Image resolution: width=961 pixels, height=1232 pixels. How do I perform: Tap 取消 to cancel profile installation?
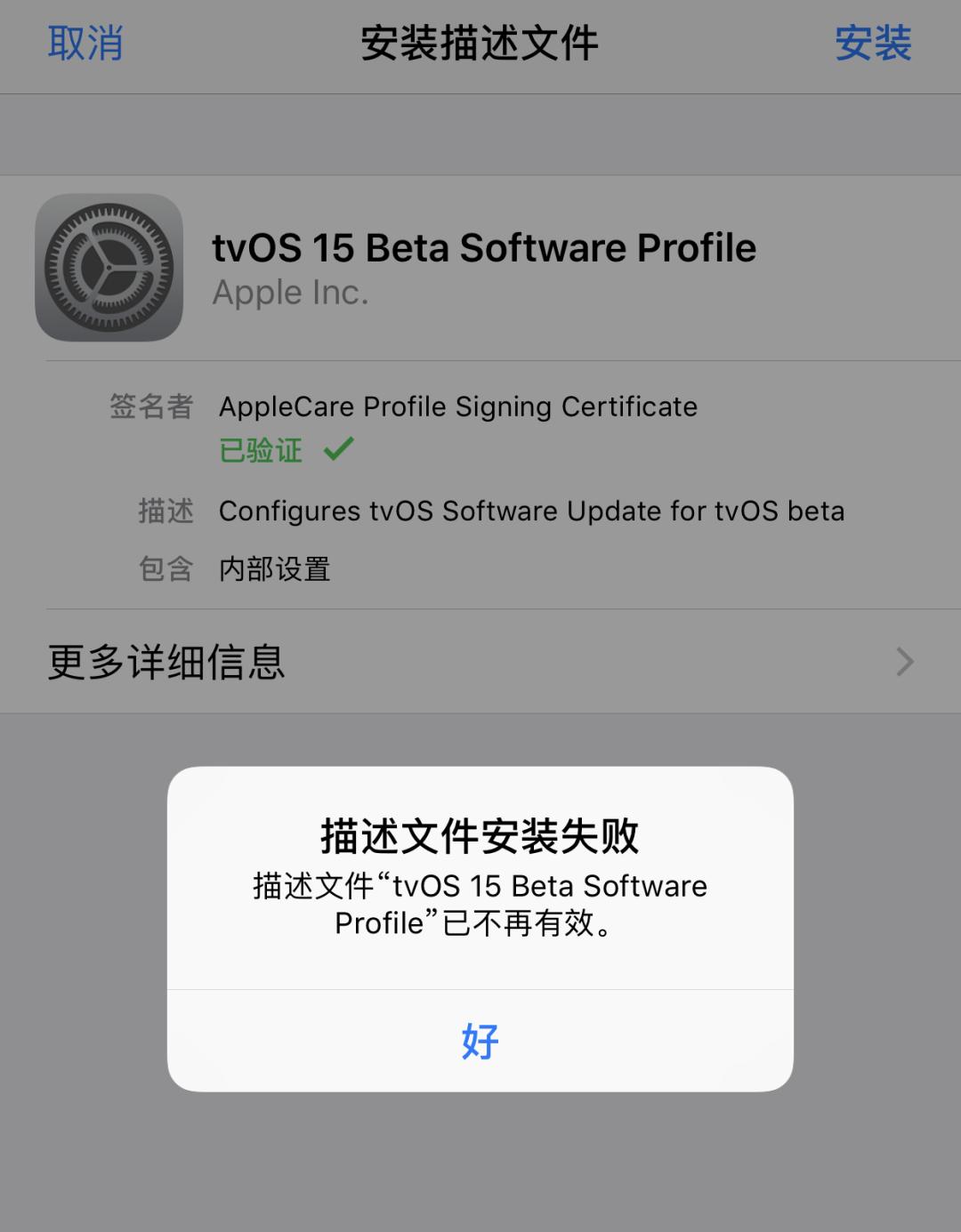point(85,44)
